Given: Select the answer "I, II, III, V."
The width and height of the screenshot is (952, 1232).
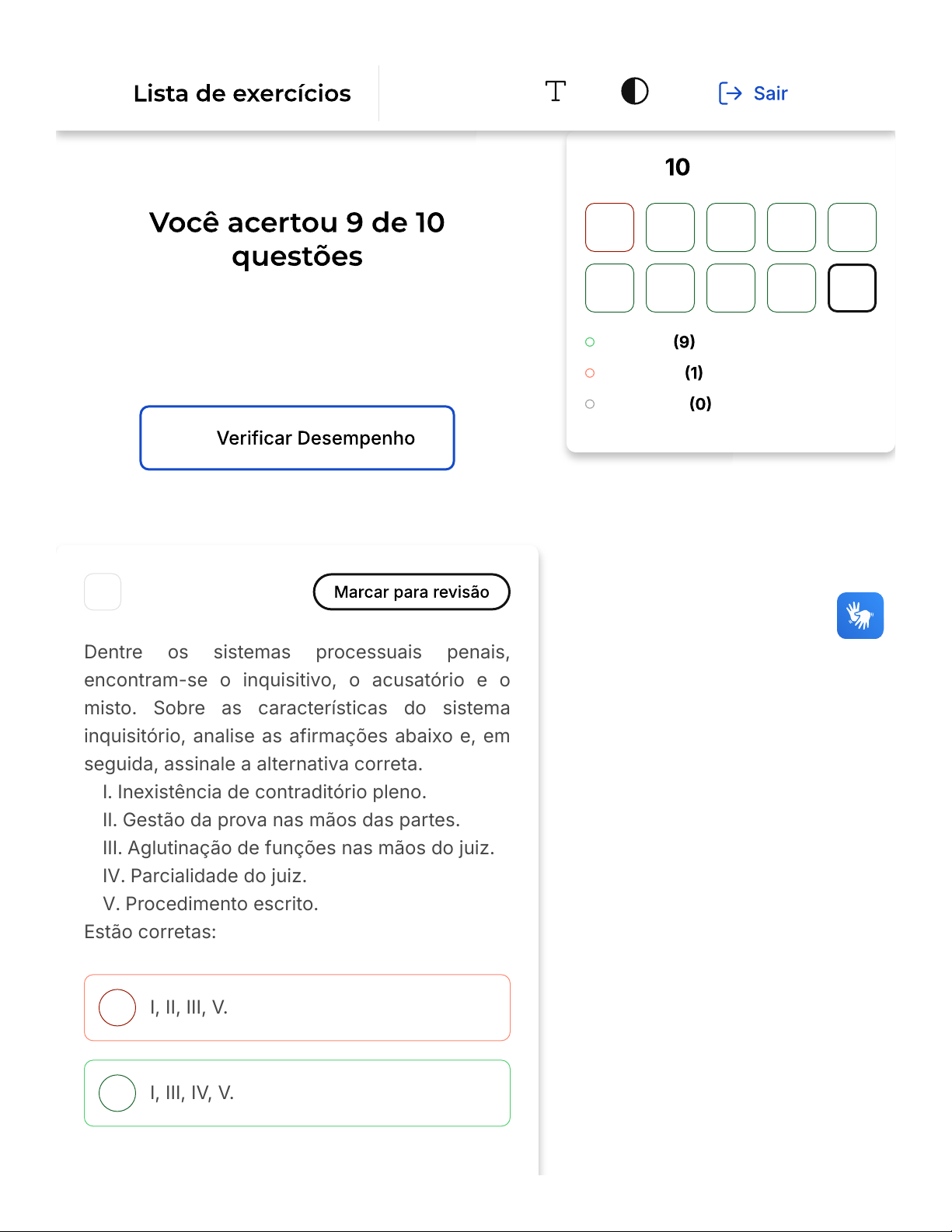Looking at the screenshot, I should point(297,1007).
